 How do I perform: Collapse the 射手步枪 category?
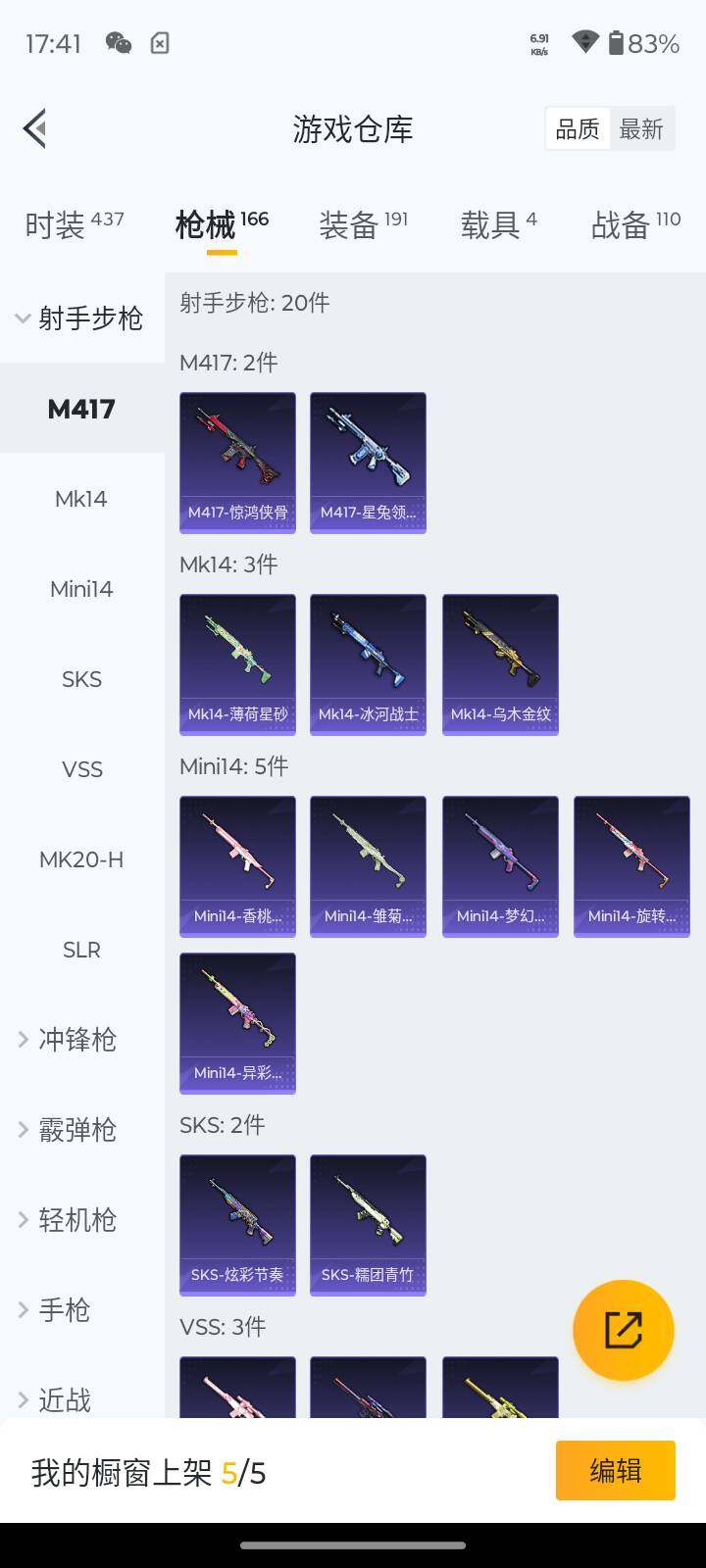[x=80, y=318]
